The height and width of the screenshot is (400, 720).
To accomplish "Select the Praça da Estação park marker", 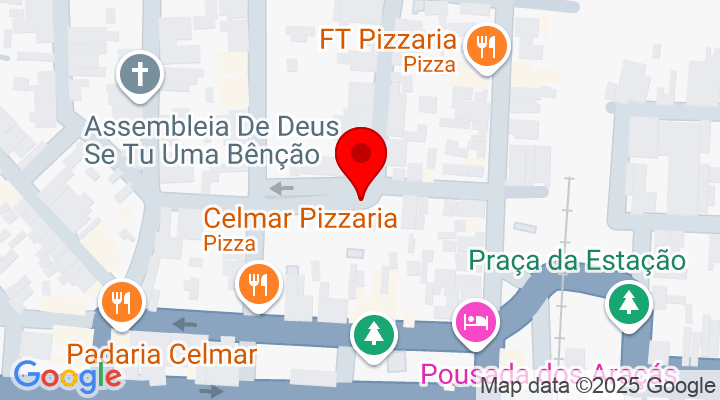I will click(x=629, y=301).
